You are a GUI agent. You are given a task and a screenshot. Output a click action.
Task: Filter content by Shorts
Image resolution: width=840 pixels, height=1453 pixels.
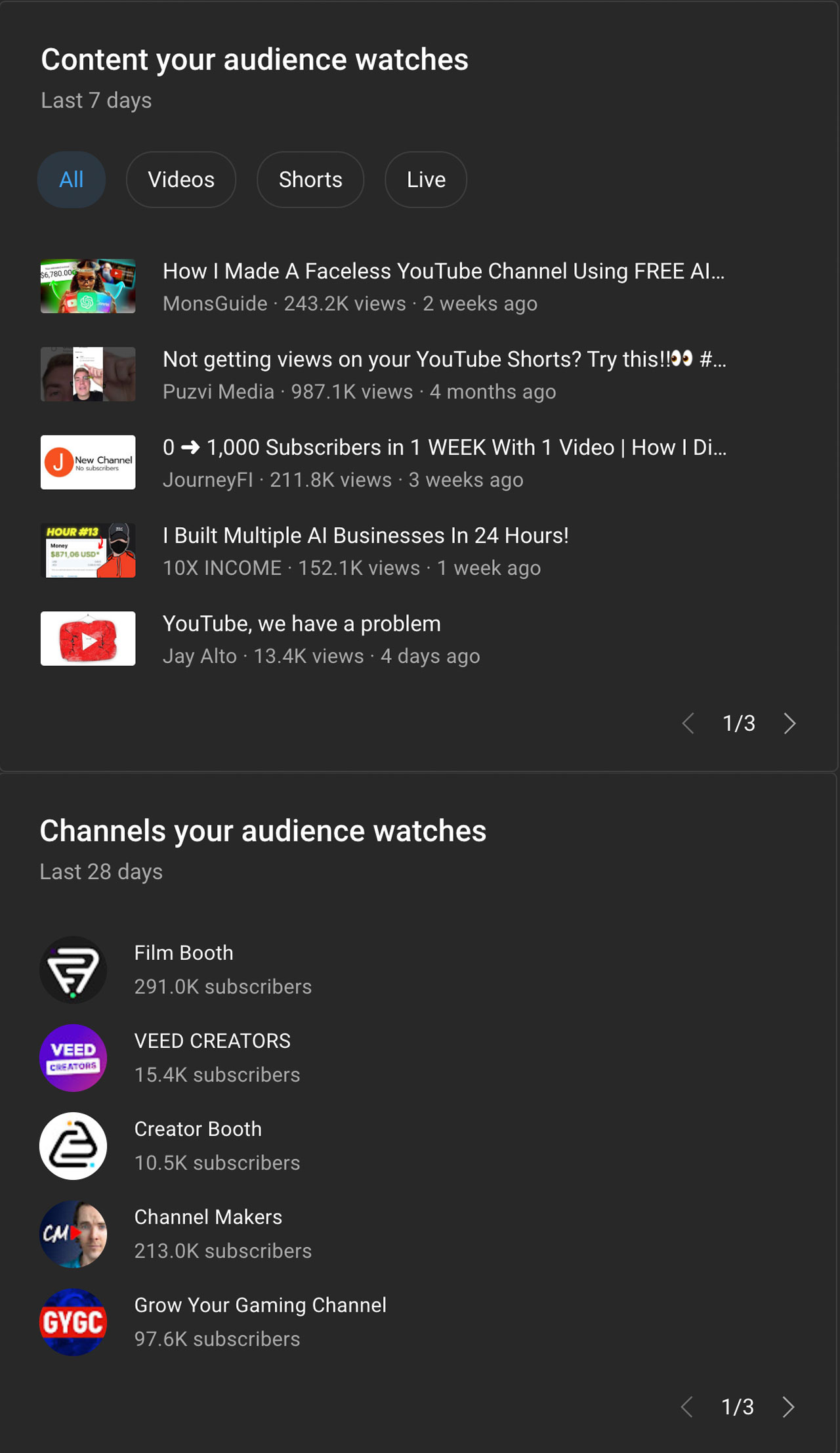[x=310, y=180]
